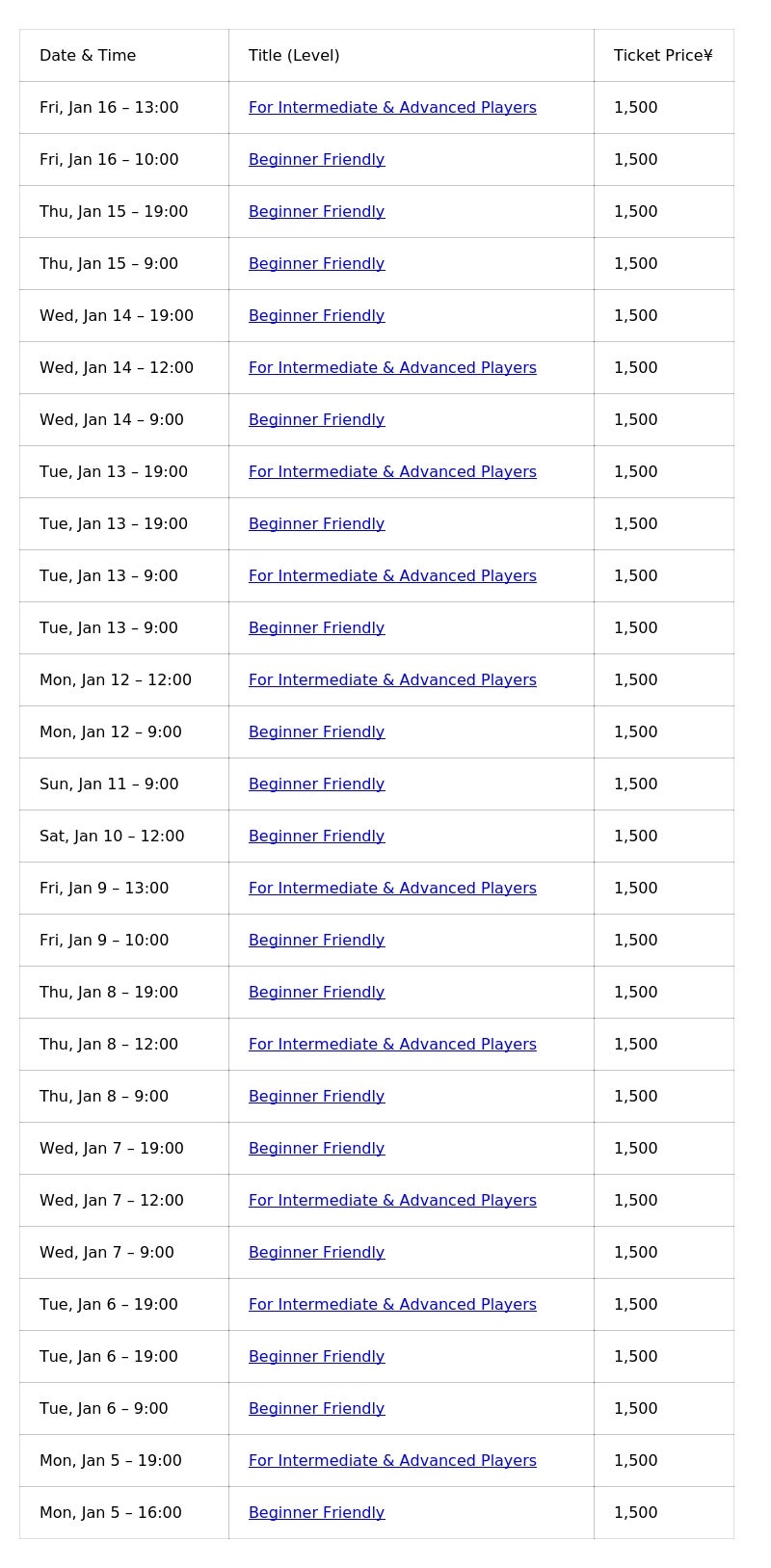Tap Beginner Friendly for Mon, Jan 12 9:00

(x=316, y=732)
